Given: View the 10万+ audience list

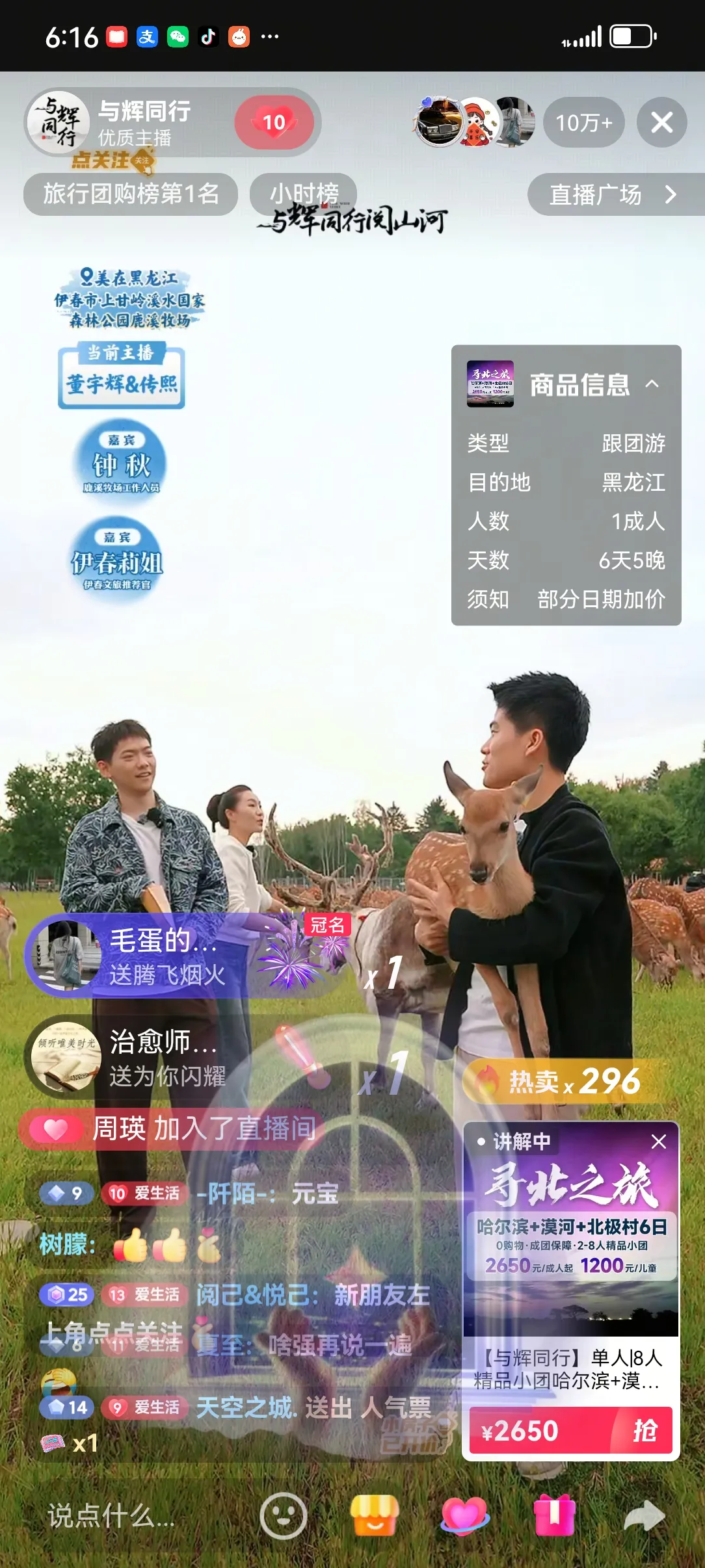Looking at the screenshot, I should pos(583,122).
